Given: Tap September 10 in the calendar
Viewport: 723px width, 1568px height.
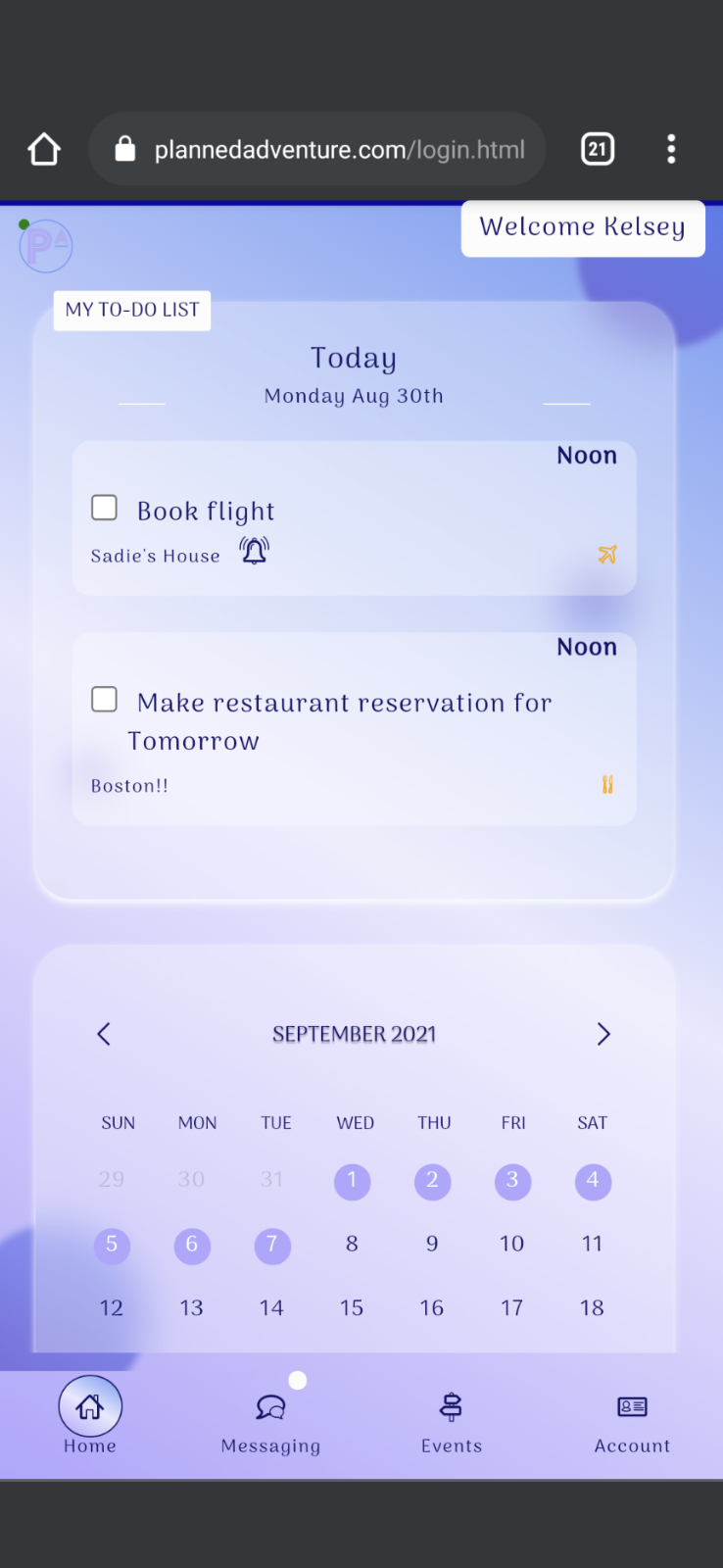Looking at the screenshot, I should point(511,1244).
